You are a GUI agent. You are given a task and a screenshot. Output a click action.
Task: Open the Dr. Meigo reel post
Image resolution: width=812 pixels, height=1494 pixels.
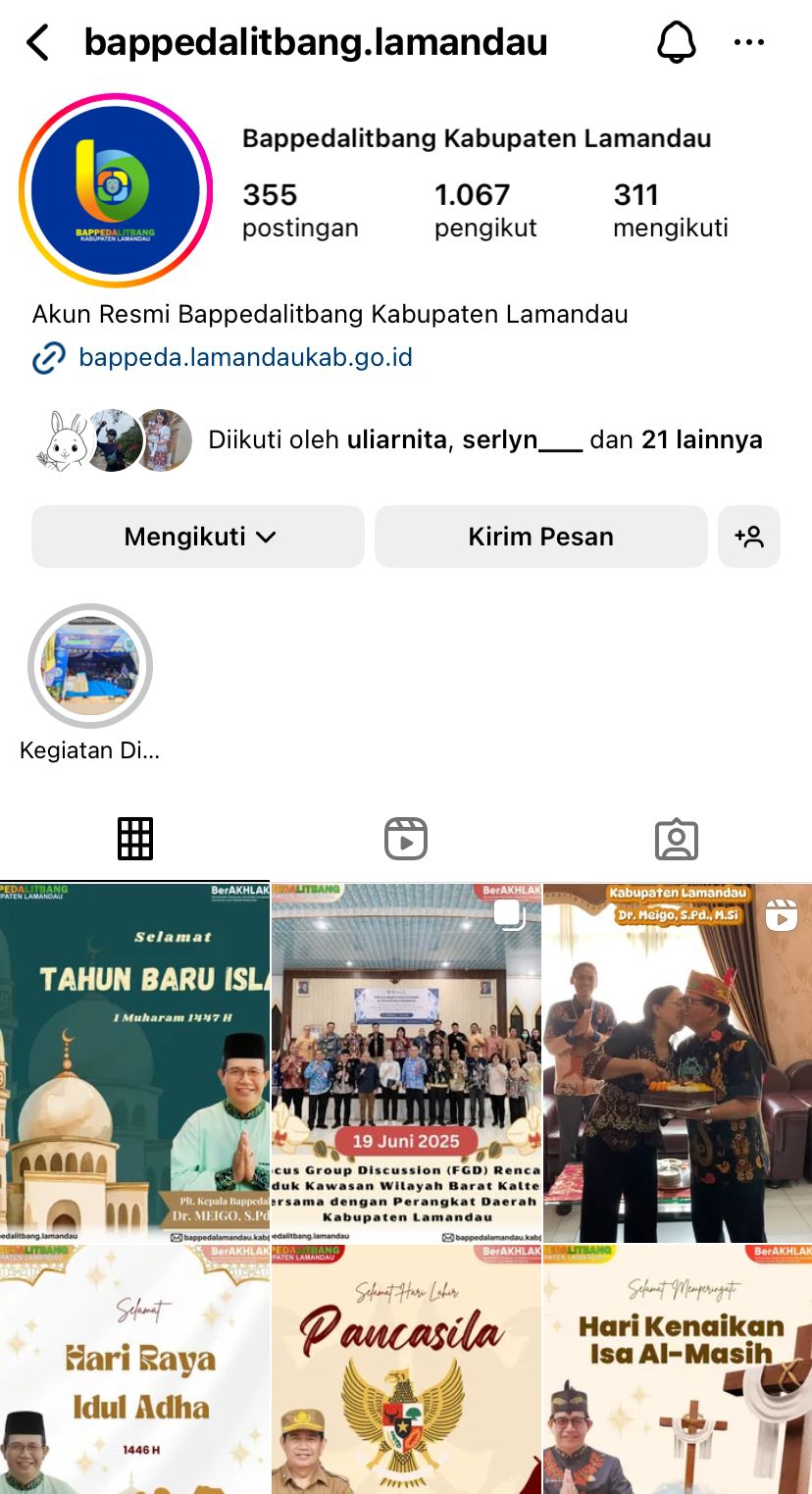coord(678,1062)
